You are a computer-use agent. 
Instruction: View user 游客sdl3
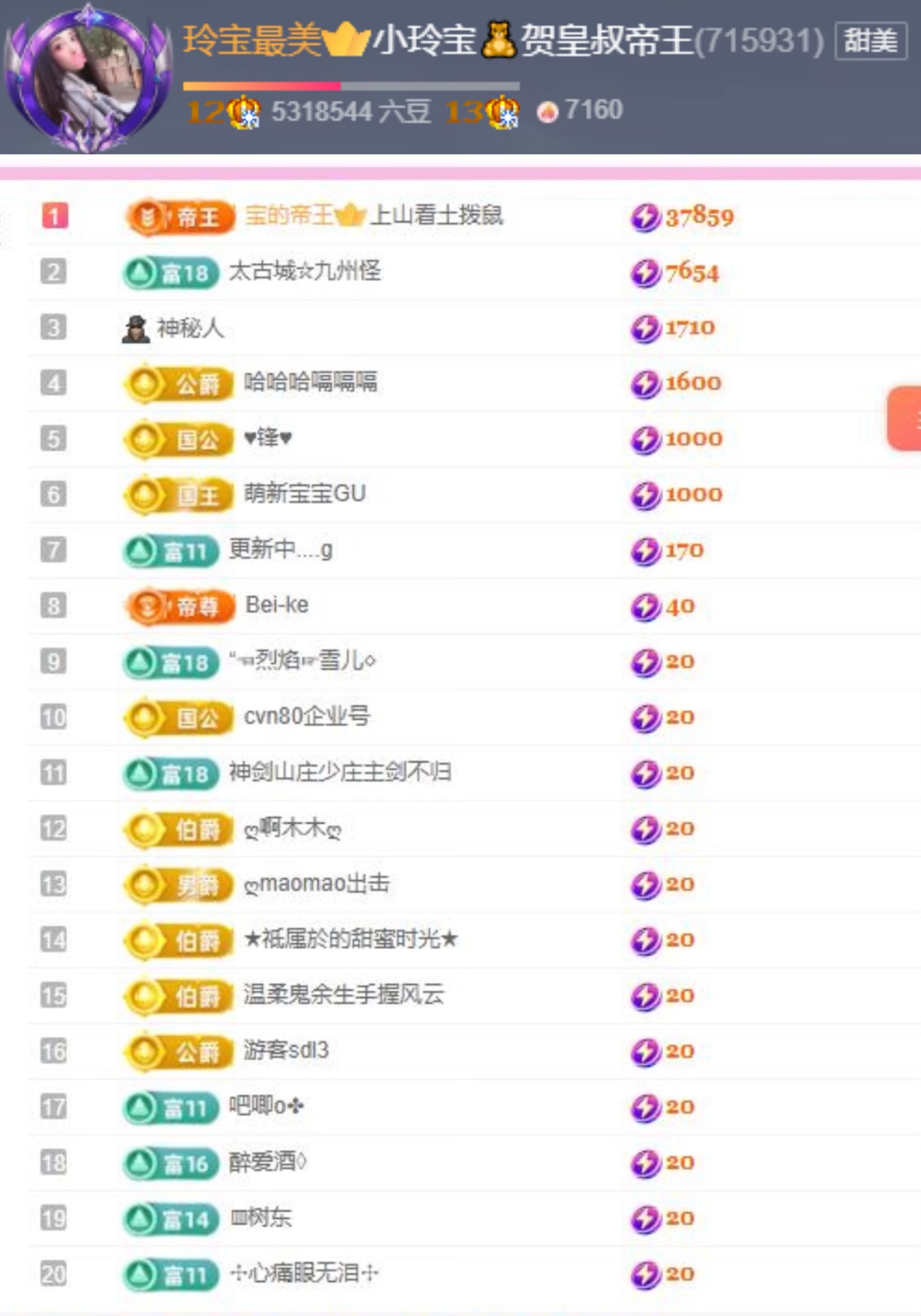click(286, 1051)
